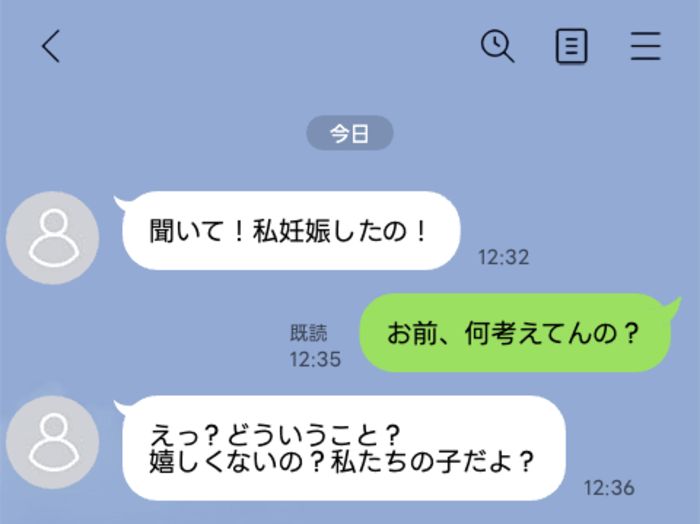Open the chat notes icon
The height and width of the screenshot is (524, 700).
(x=571, y=46)
